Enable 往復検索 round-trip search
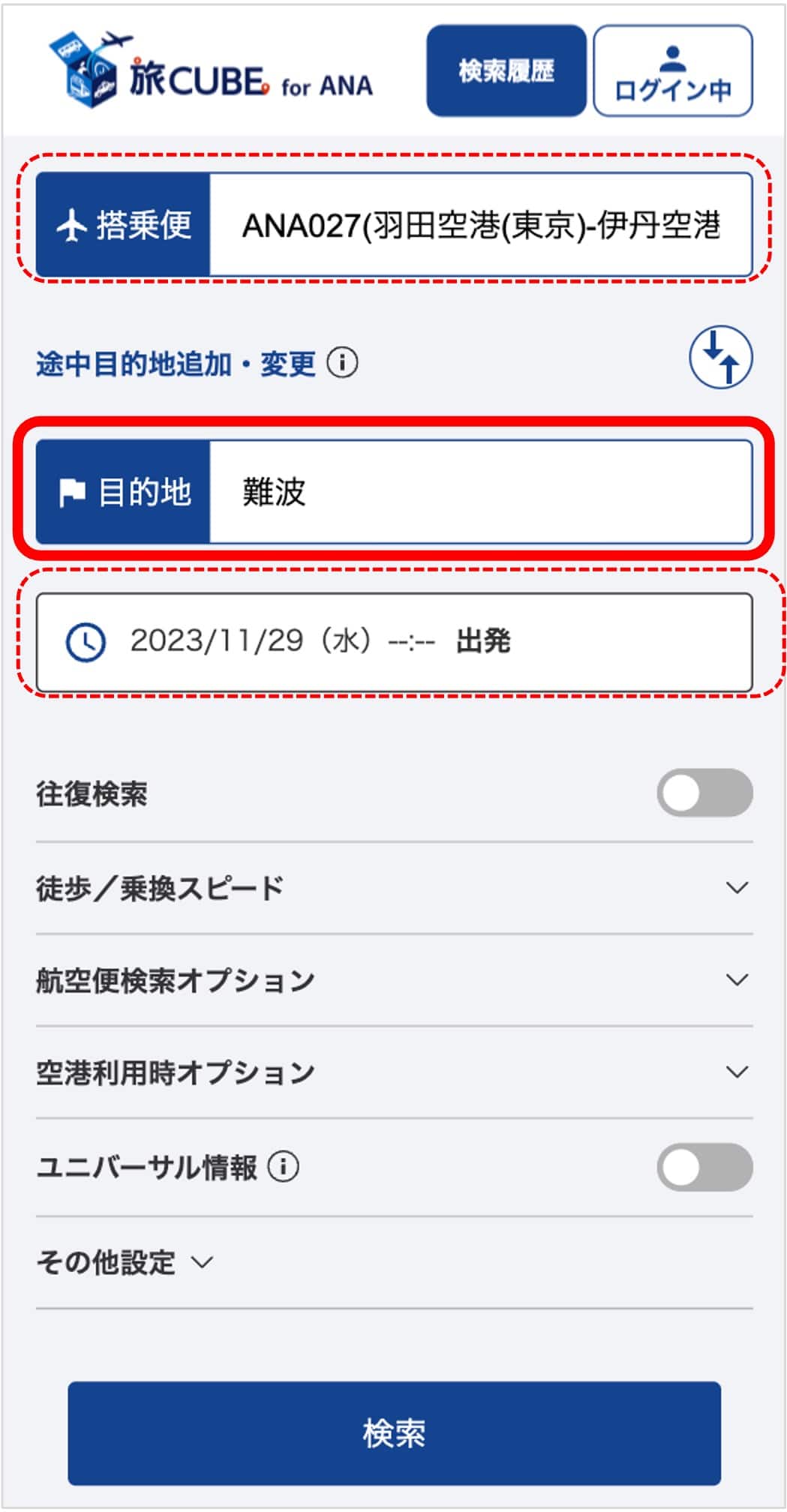787x1512 pixels. point(704,793)
